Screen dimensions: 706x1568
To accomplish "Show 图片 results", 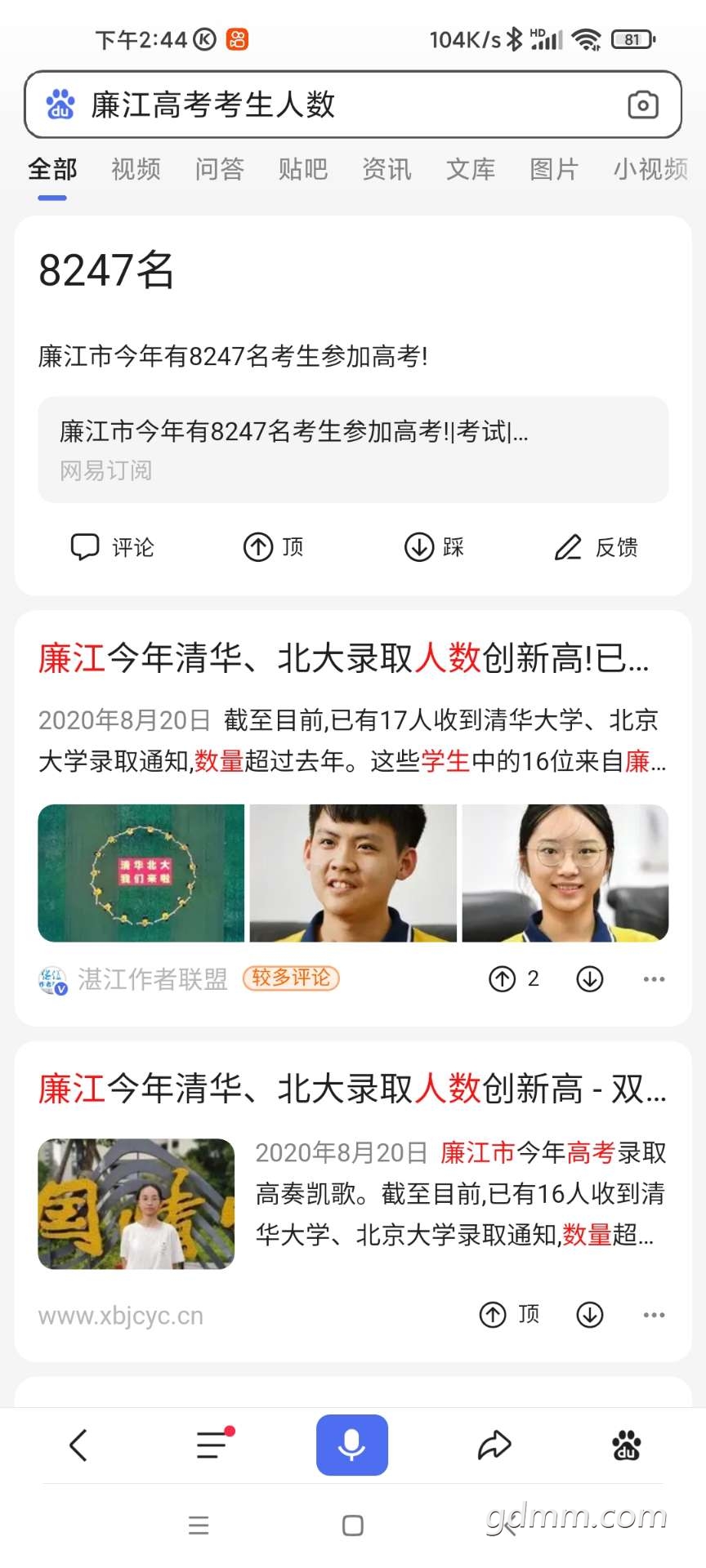I will pos(554,169).
